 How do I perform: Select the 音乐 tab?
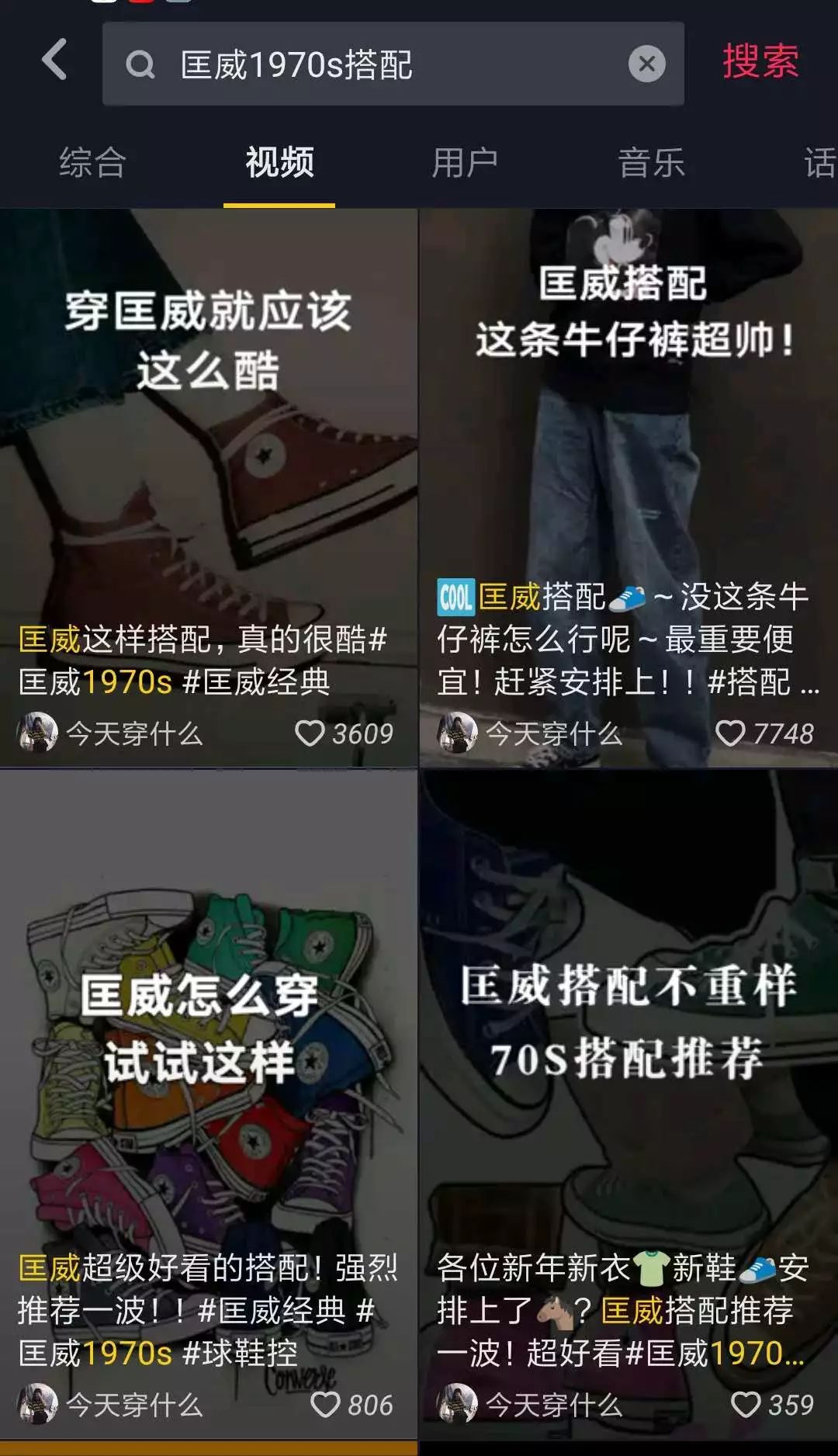point(653,161)
